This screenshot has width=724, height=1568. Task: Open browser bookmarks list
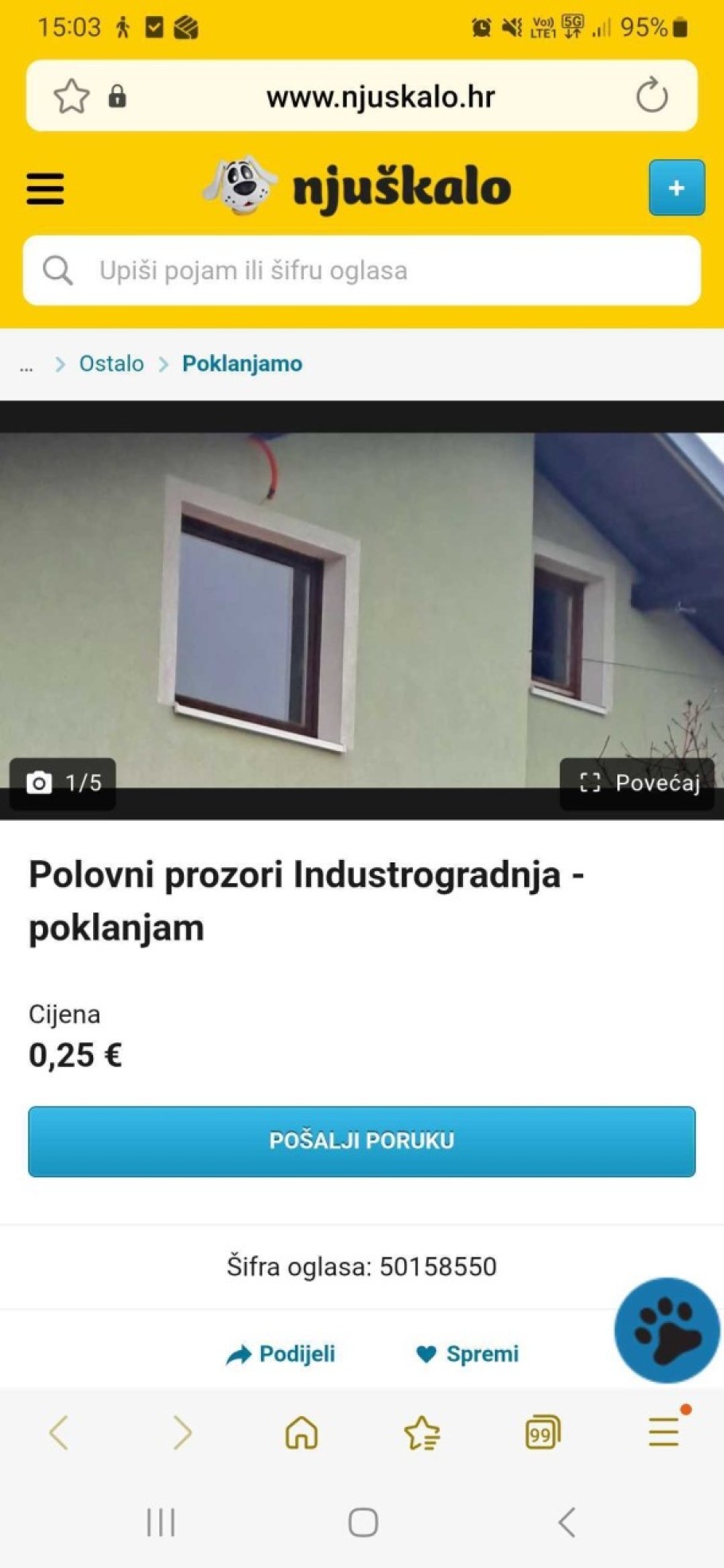click(422, 1433)
